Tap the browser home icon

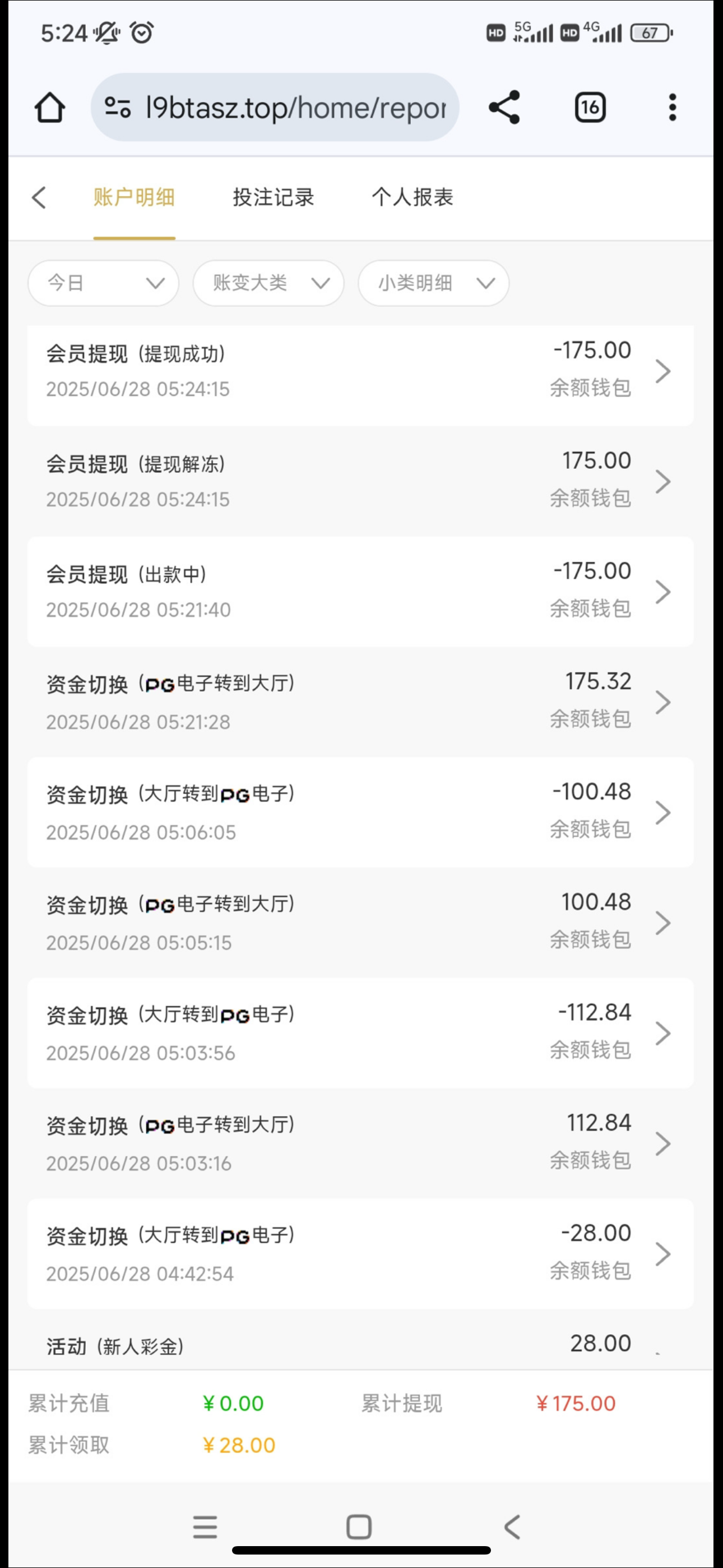(x=49, y=108)
